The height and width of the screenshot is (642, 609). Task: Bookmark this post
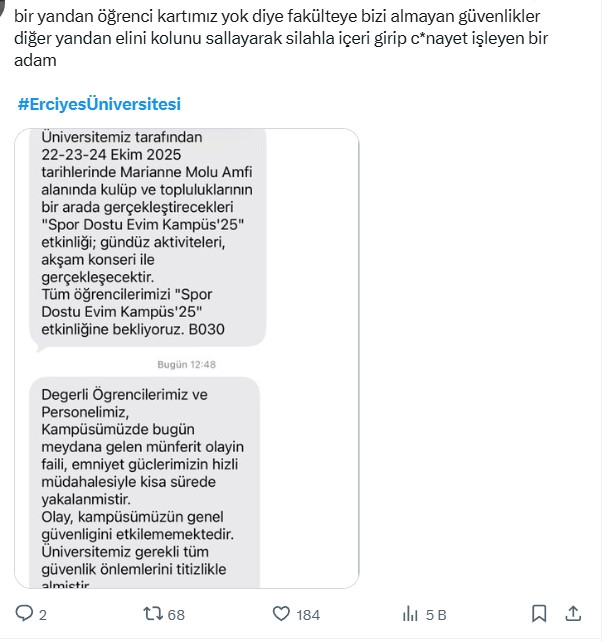[539, 613]
